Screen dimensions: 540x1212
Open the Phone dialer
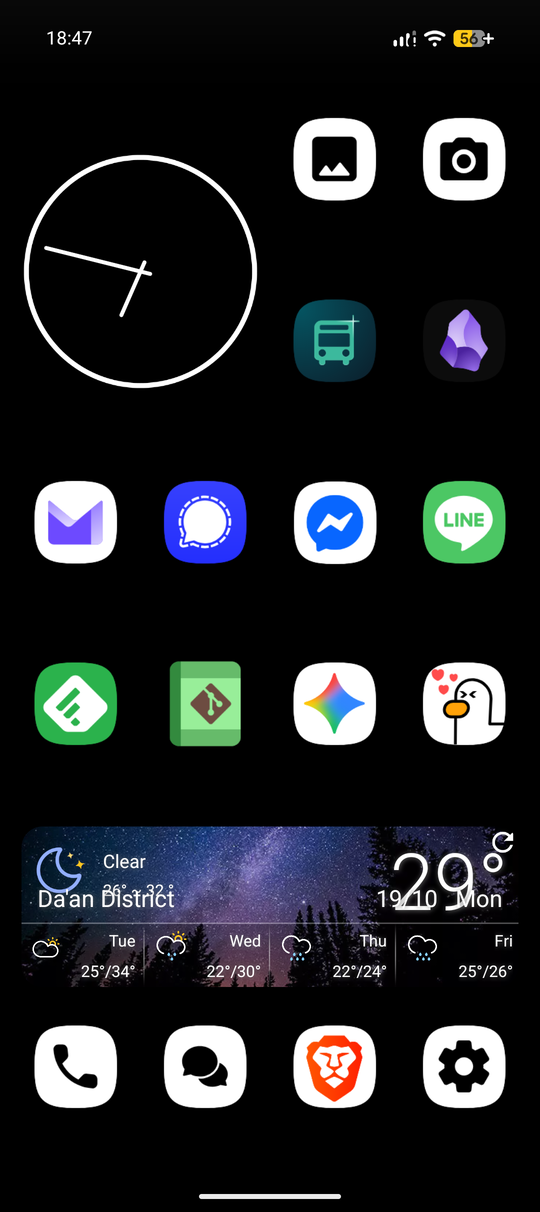(x=76, y=1067)
